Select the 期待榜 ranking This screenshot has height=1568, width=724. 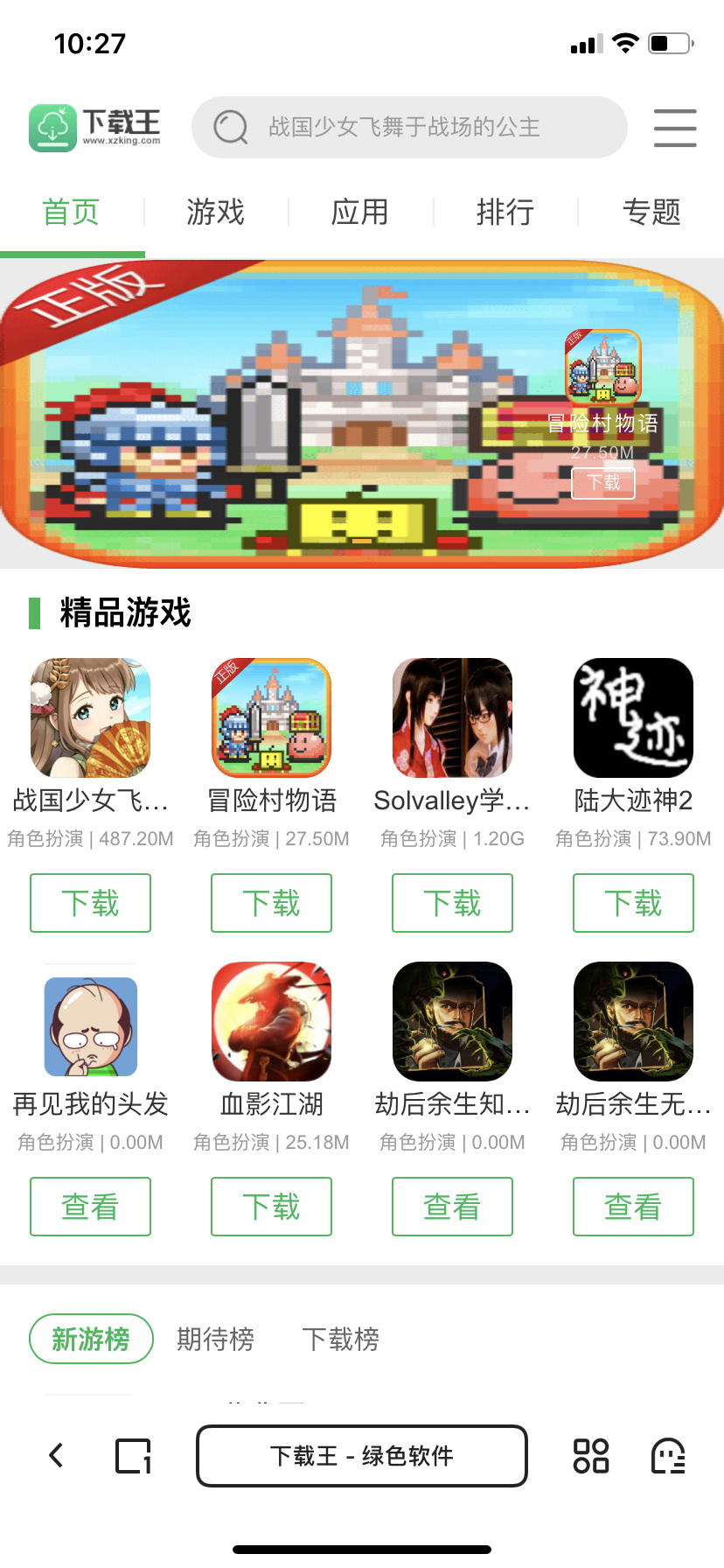[215, 1339]
